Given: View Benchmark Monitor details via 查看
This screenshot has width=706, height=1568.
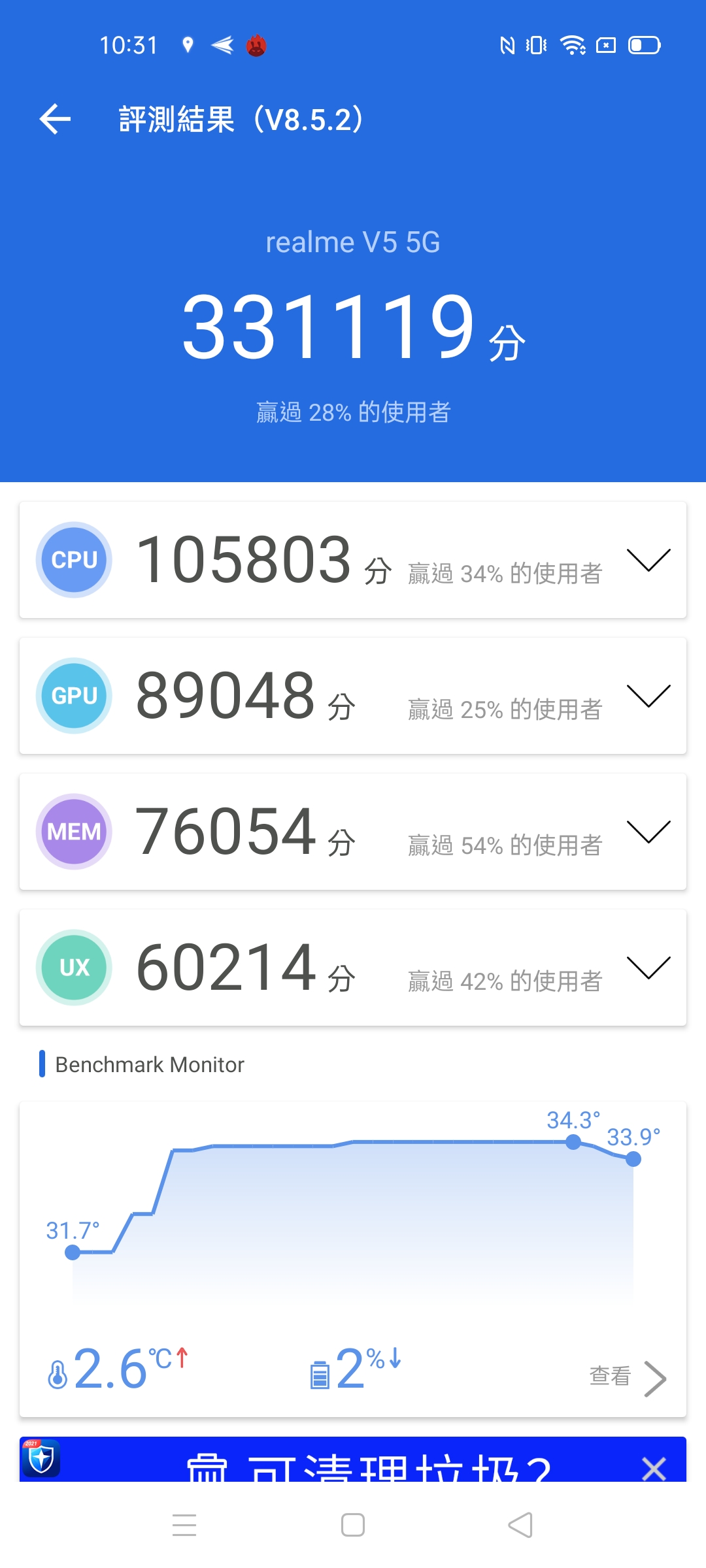Looking at the screenshot, I should [626, 1377].
